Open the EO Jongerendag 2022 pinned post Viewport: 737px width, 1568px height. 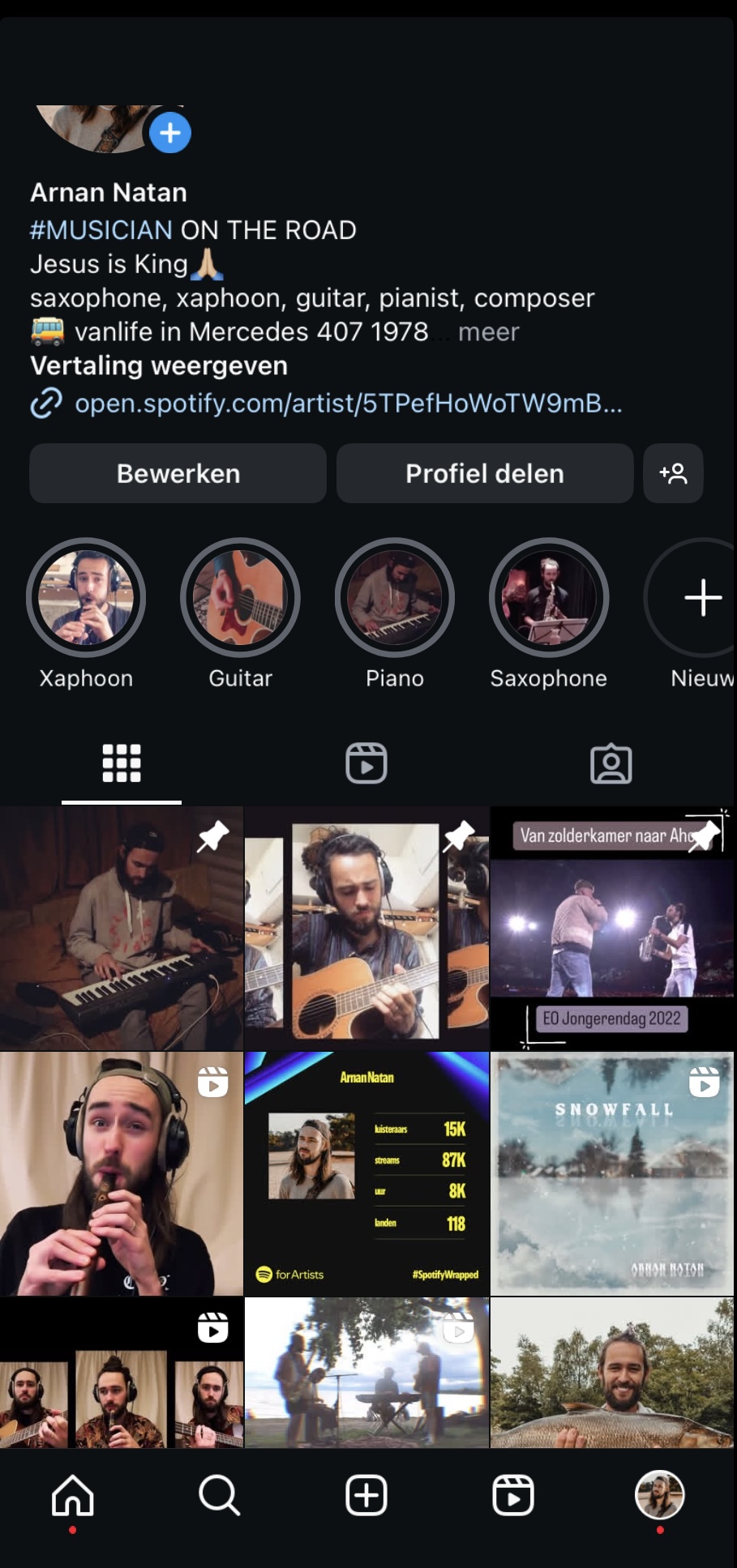coord(612,929)
